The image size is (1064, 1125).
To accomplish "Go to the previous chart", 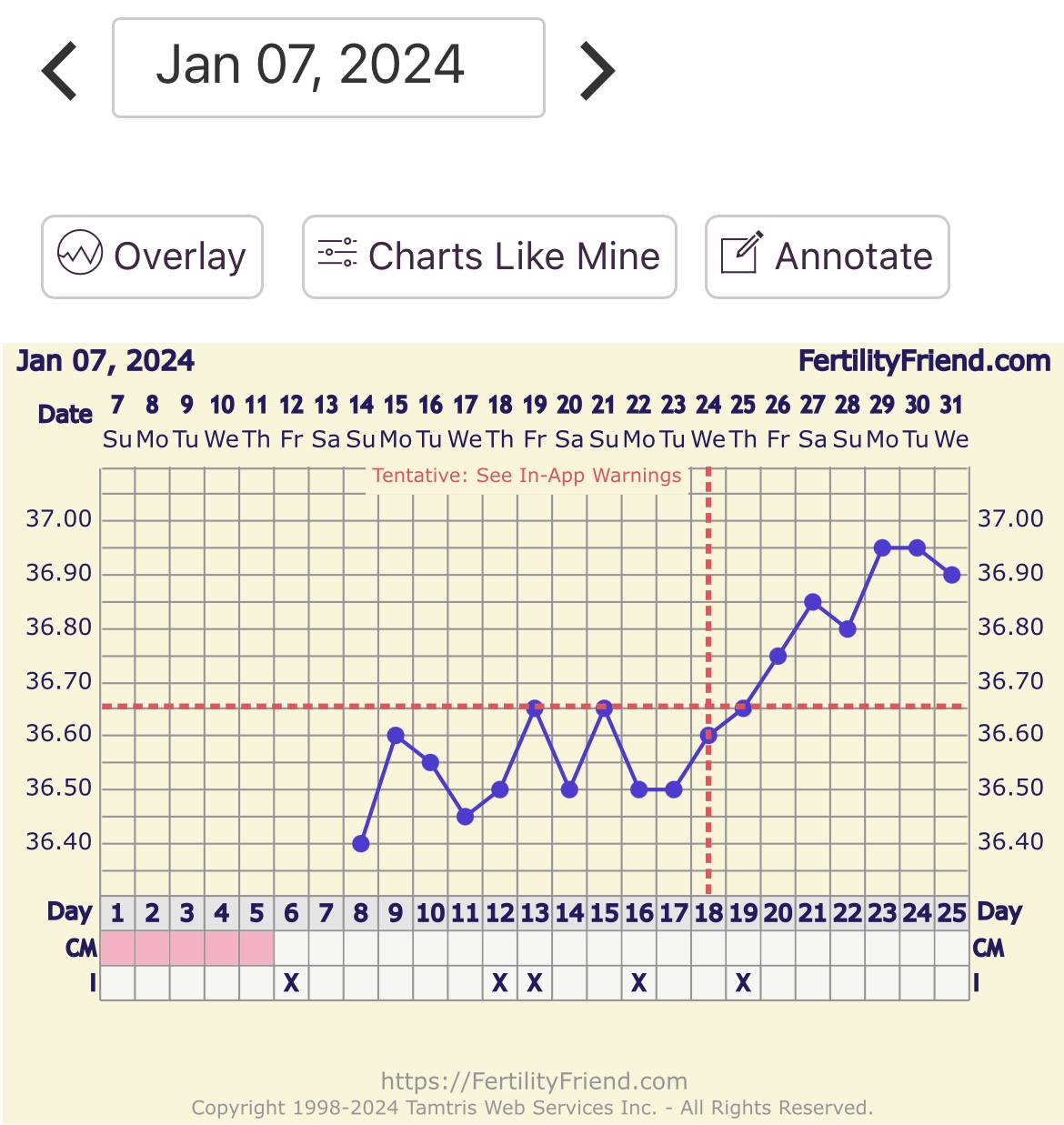I will point(60,70).
